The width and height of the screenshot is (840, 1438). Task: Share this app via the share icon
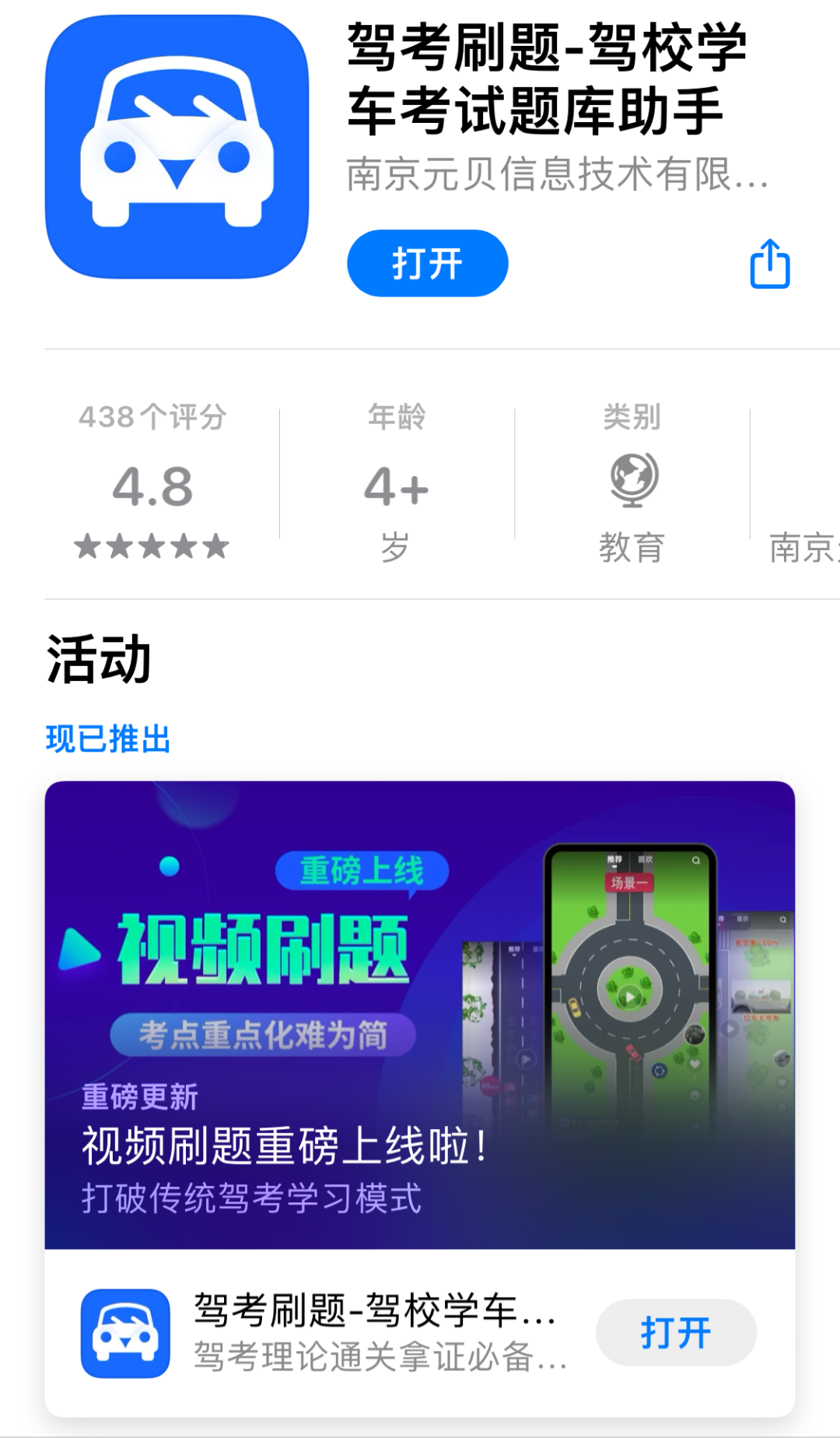click(x=769, y=265)
